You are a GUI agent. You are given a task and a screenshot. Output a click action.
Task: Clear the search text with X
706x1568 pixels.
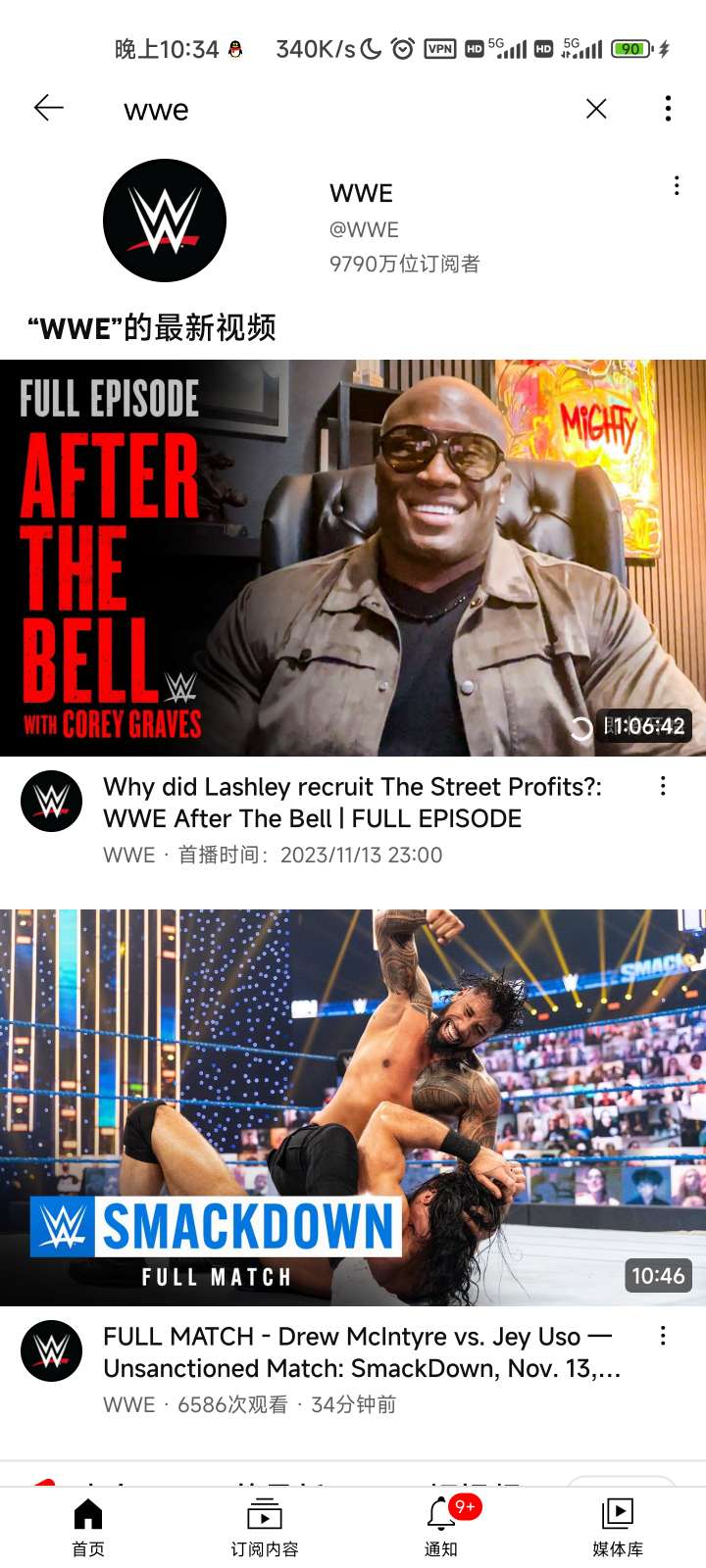[x=596, y=109]
